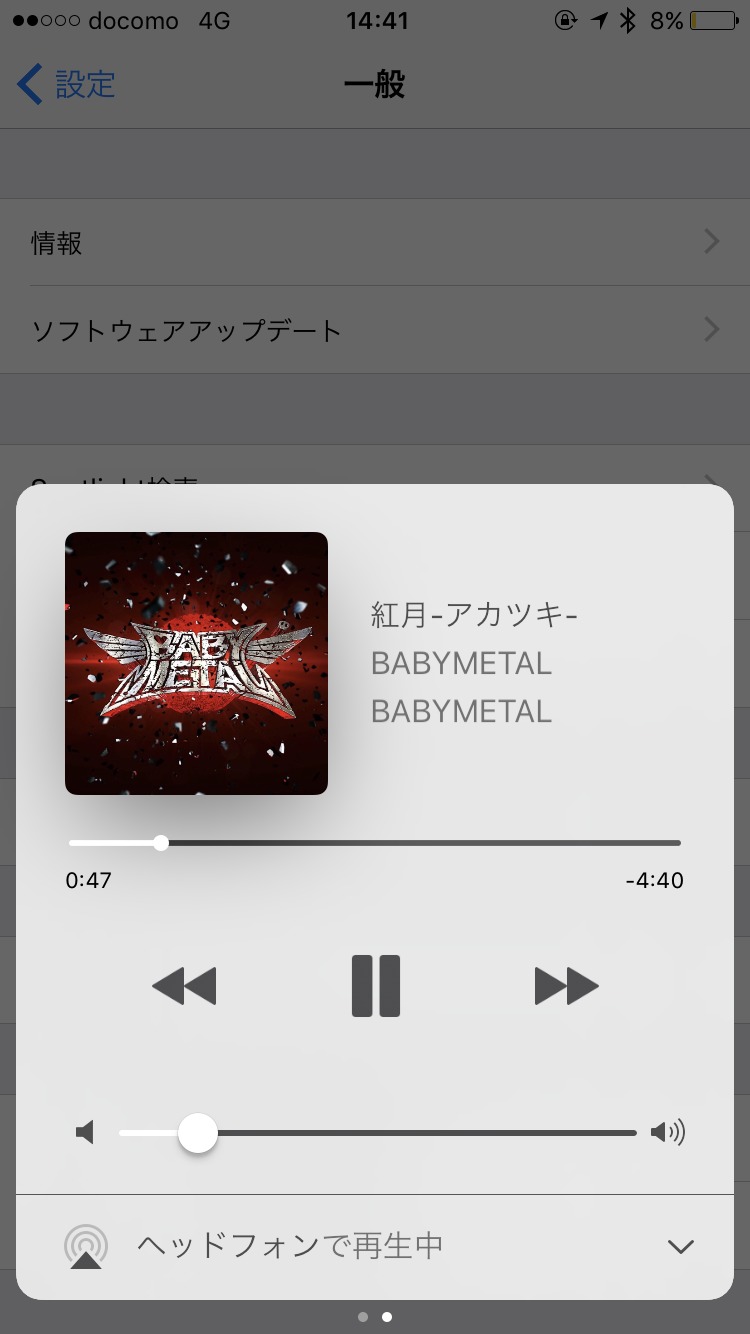Pause the currently playing song
The width and height of the screenshot is (750, 1334).
pyautogui.click(x=376, y=986)
